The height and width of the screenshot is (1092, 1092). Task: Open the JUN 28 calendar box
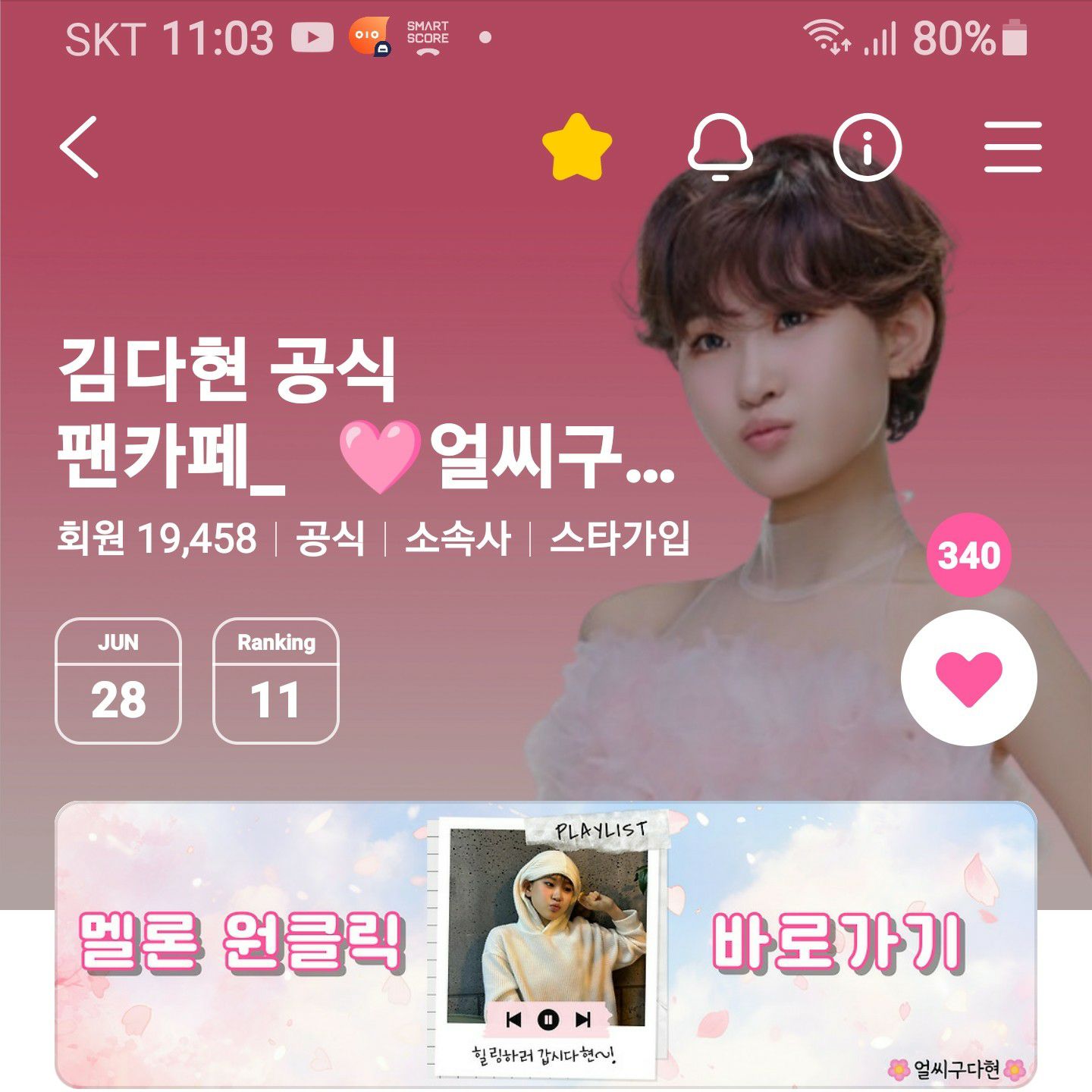click(x=118, y=681)
